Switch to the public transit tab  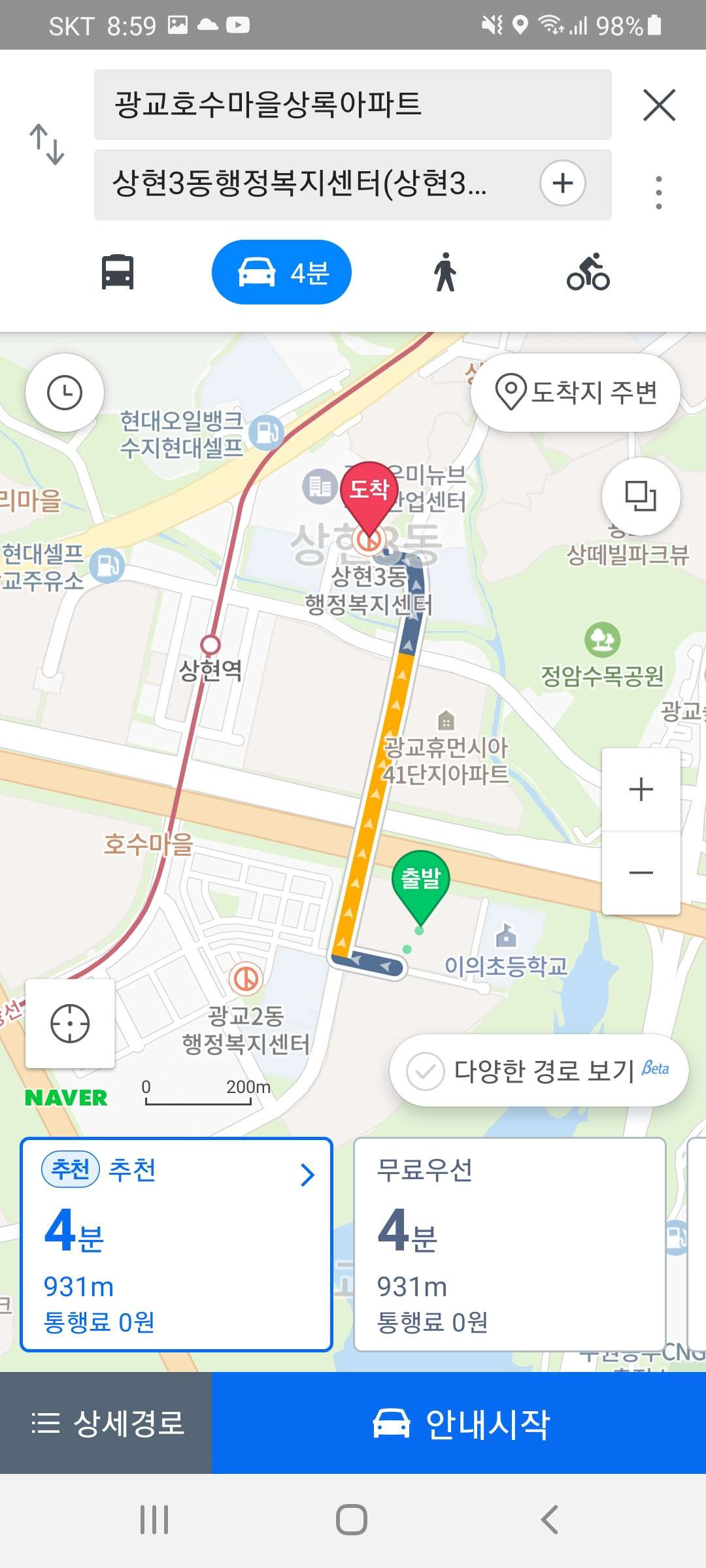click(x=118, y=272)
